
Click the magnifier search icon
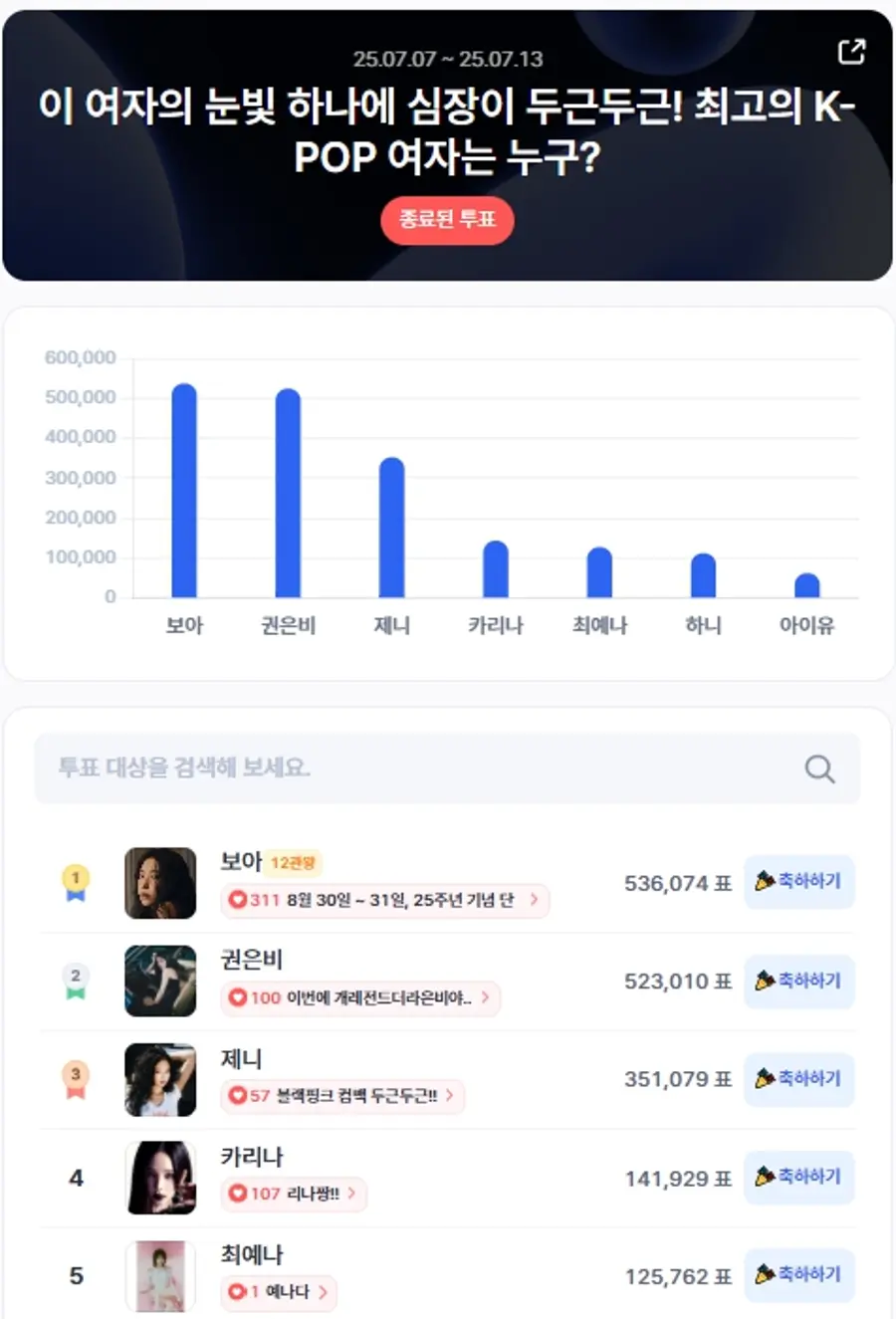[x=818, y=768]
